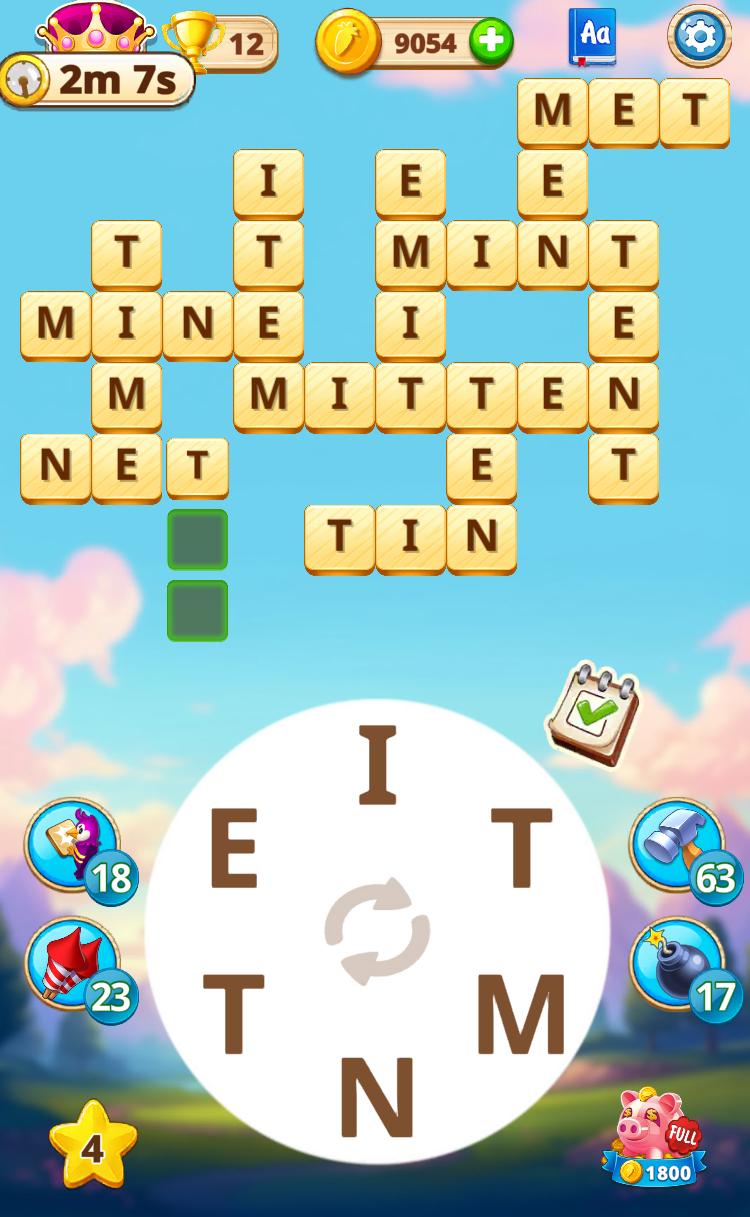
Task: Use the bird hint booster
Action: 72,845
